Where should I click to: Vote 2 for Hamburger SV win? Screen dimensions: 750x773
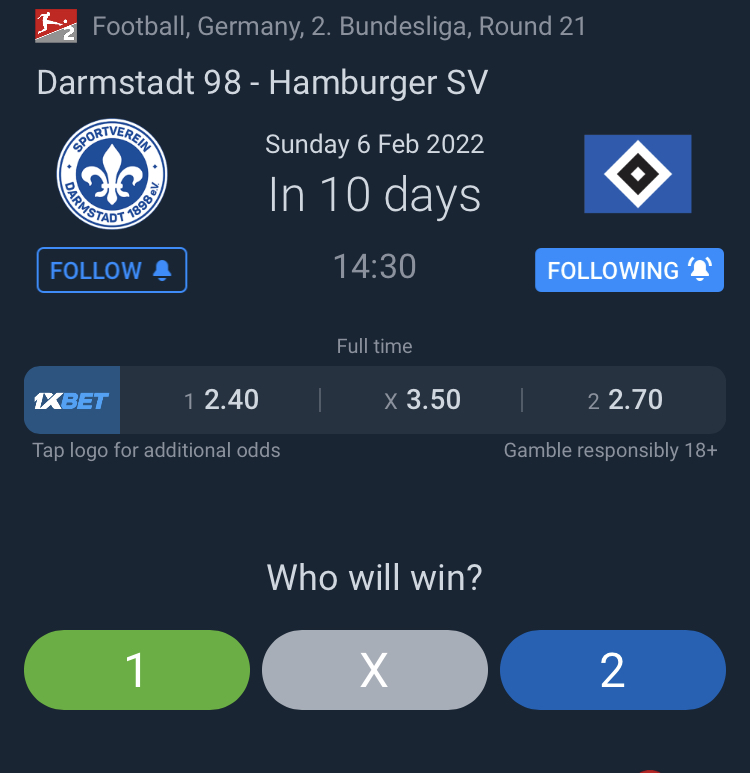coord(612,670)
